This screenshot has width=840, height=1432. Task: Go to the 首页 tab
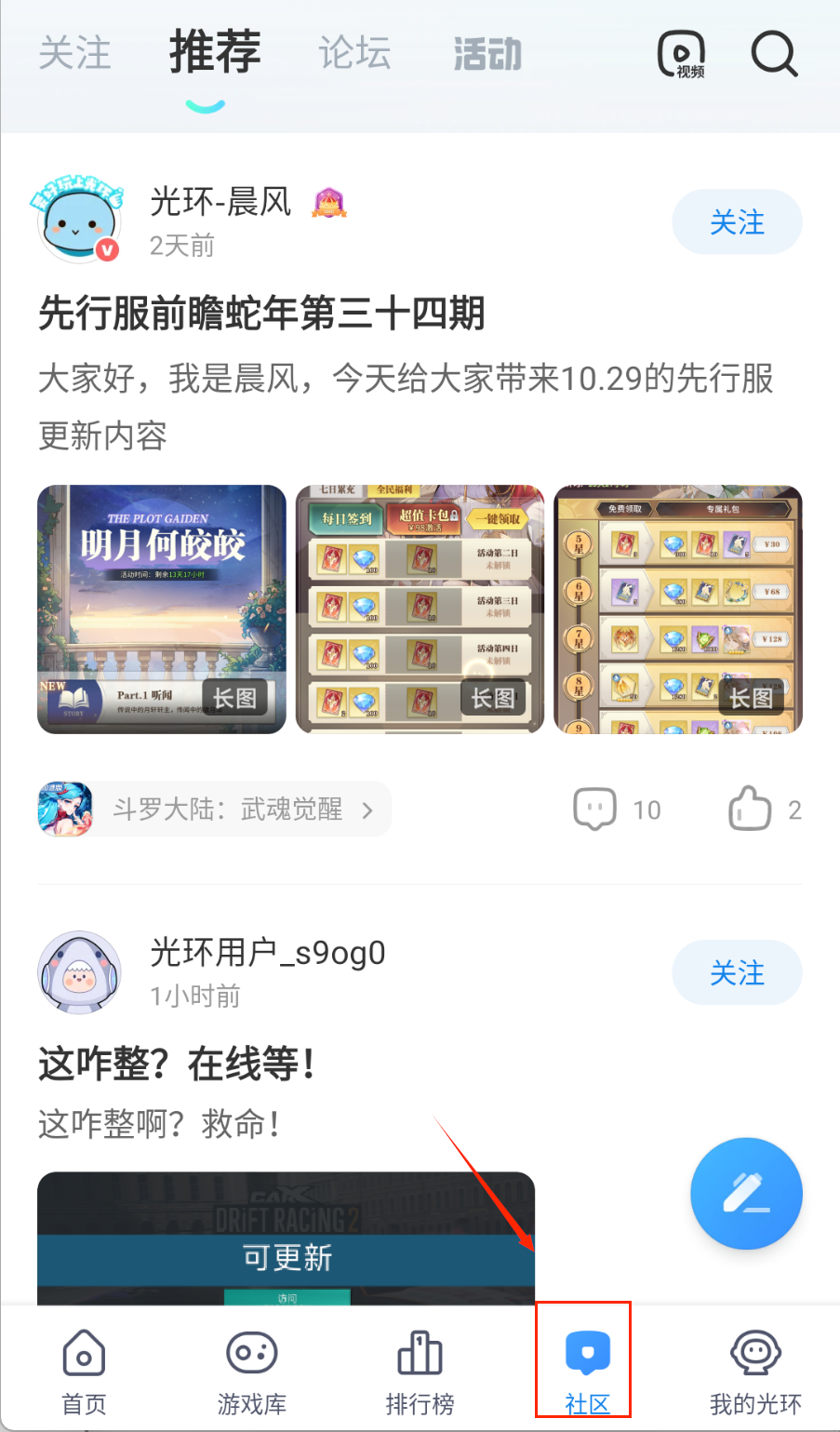84,1371
